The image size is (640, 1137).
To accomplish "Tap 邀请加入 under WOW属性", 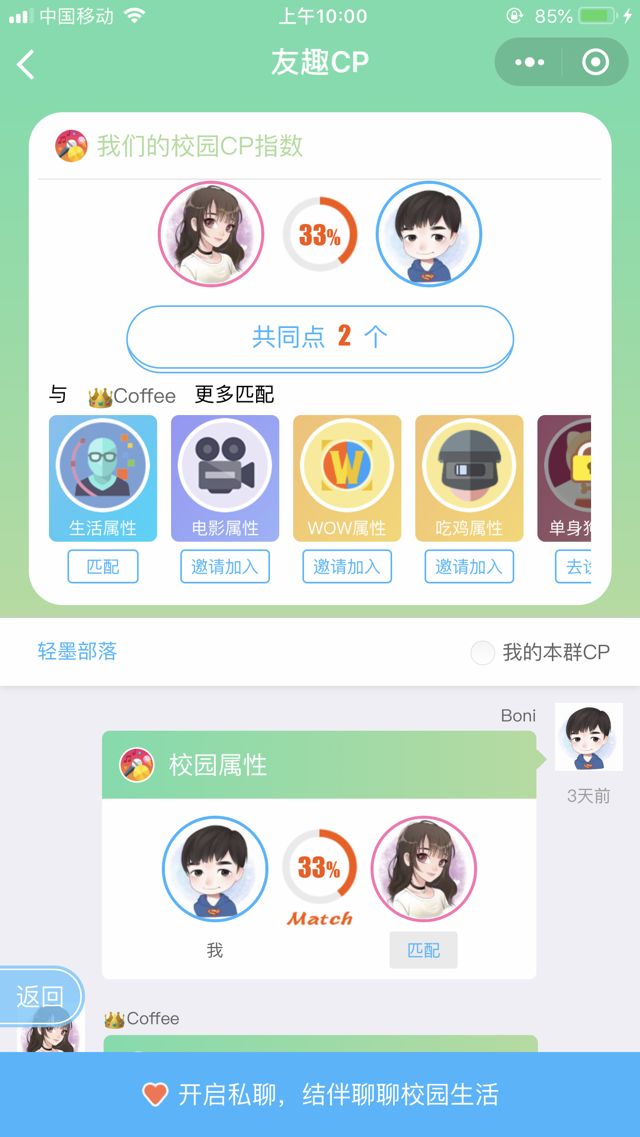I will pyautogui.click(x=347, y=566).
